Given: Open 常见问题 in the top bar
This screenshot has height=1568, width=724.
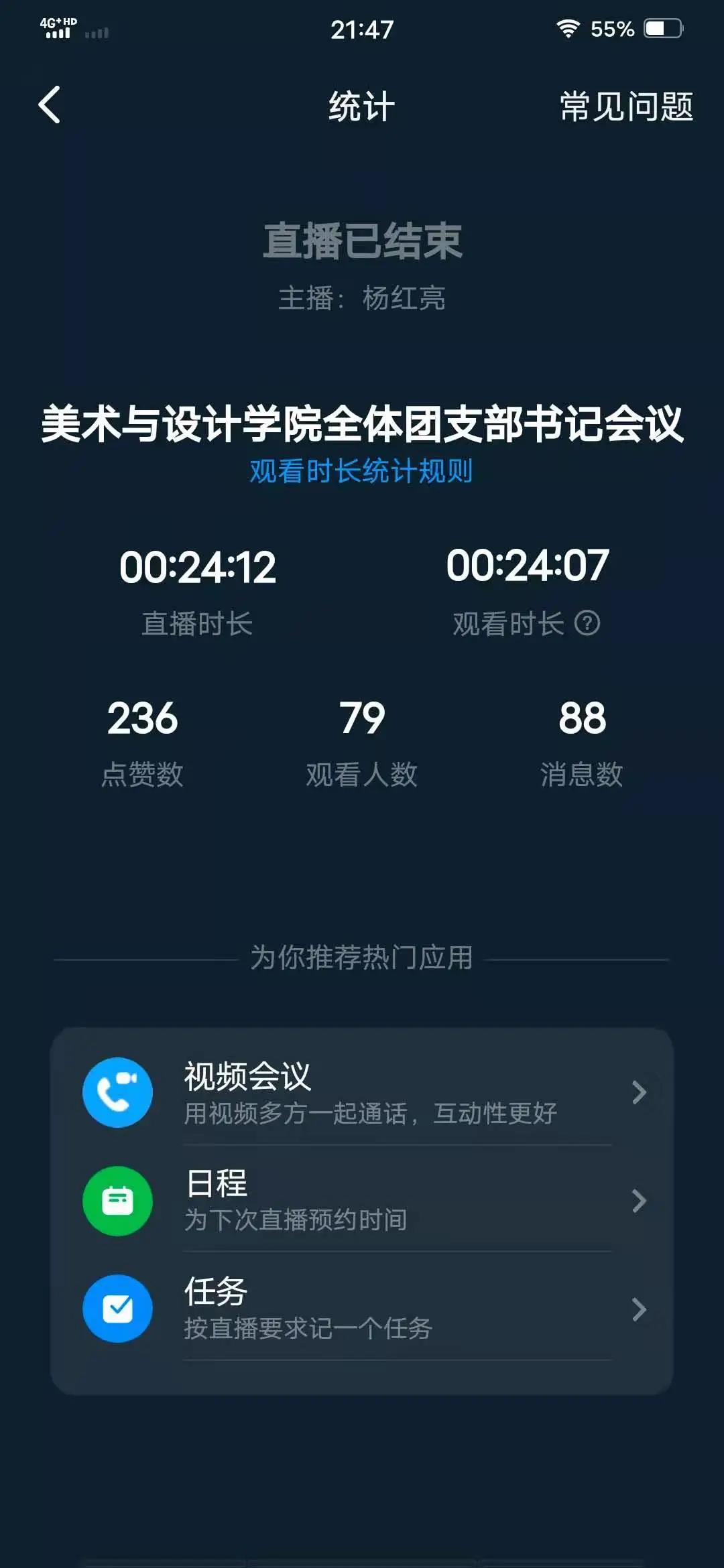Looking at the screenshot, I should tap(626, 107).
